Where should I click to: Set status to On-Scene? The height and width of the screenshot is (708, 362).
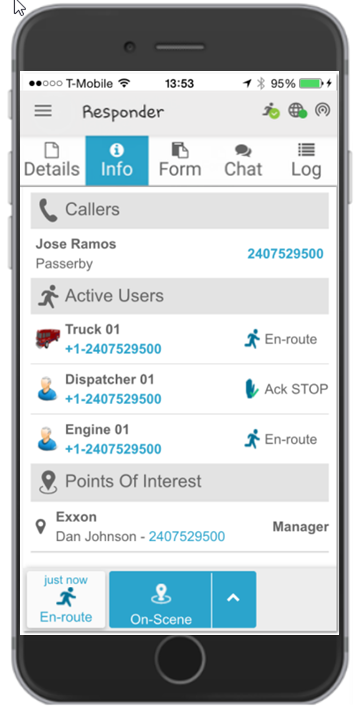pos(160,599)
